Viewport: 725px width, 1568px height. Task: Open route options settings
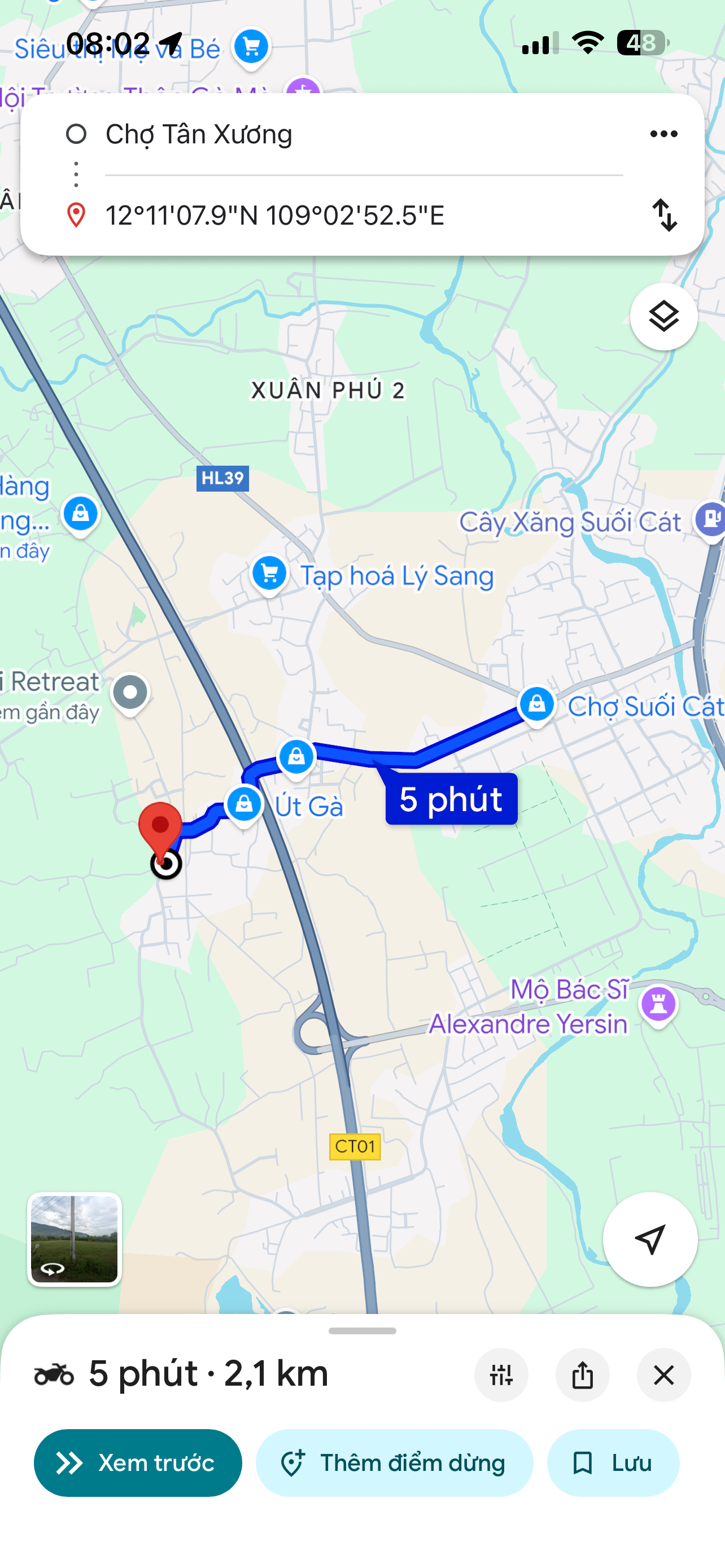click(x=501, y=1374)
